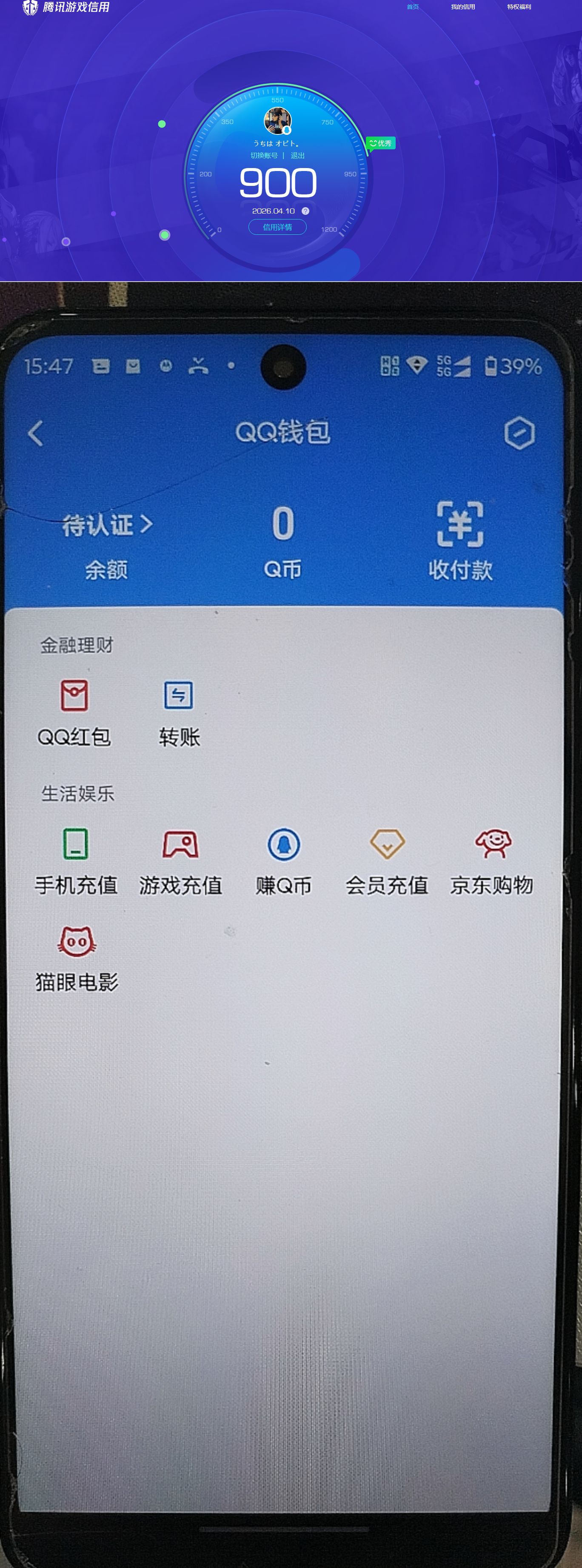Open 信用详情 credit details
Viewport: 582px width, 1568px height.
pos(278,228)
